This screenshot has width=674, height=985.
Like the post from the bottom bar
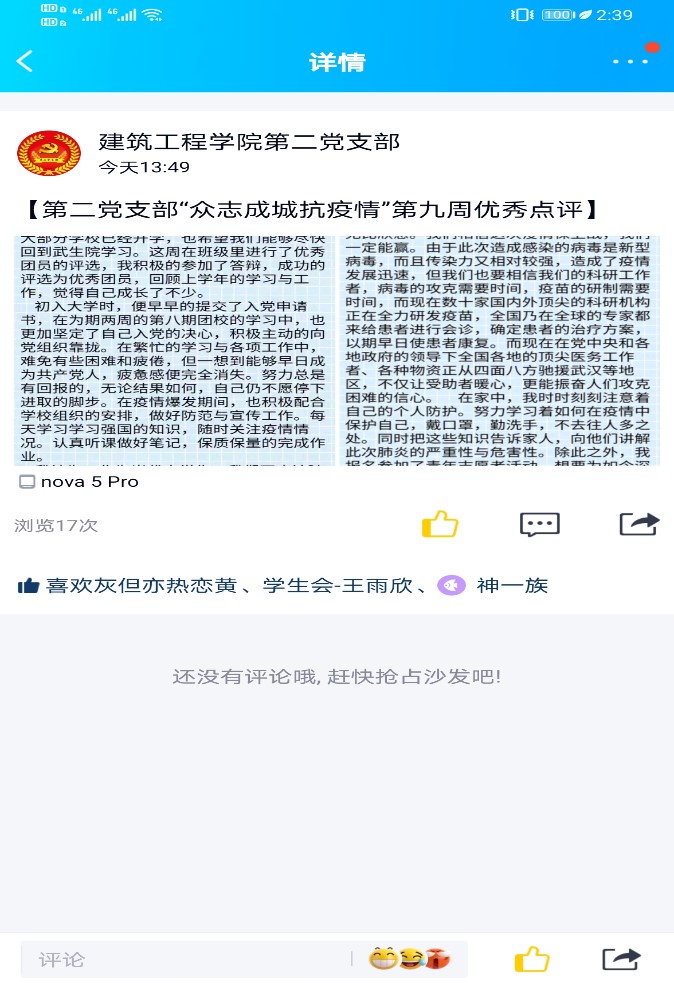[x=531, y=959]
